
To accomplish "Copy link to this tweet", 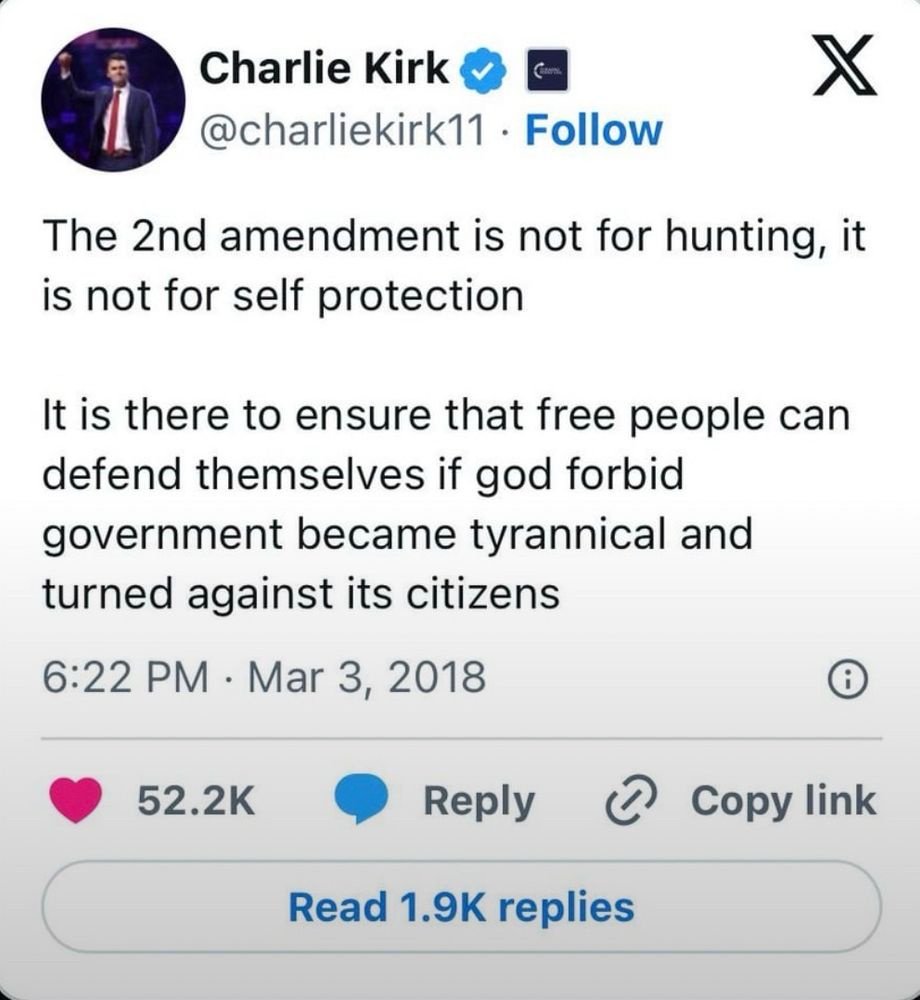I will point(741,800).
